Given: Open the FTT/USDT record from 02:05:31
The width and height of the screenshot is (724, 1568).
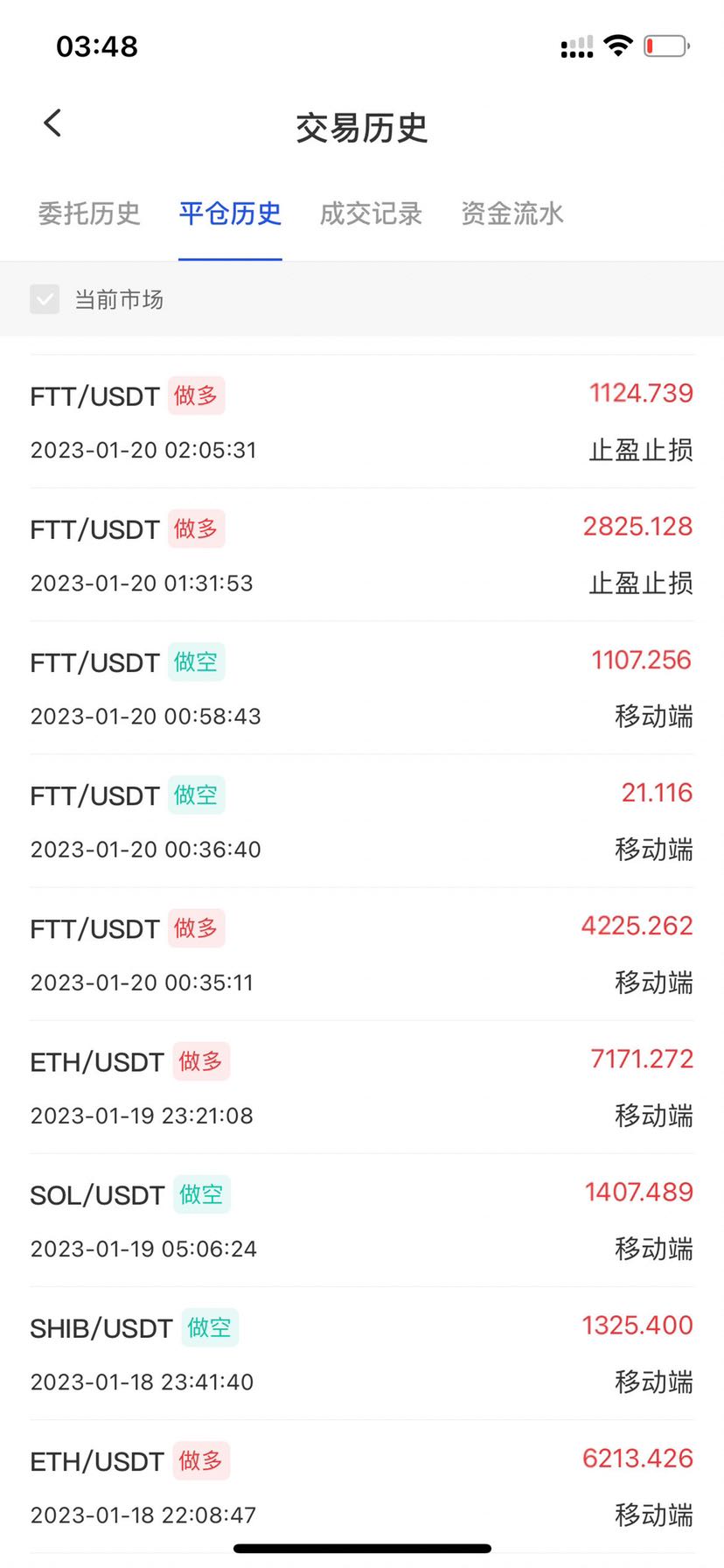Looking at the screenshot, I should coord(362,422).
